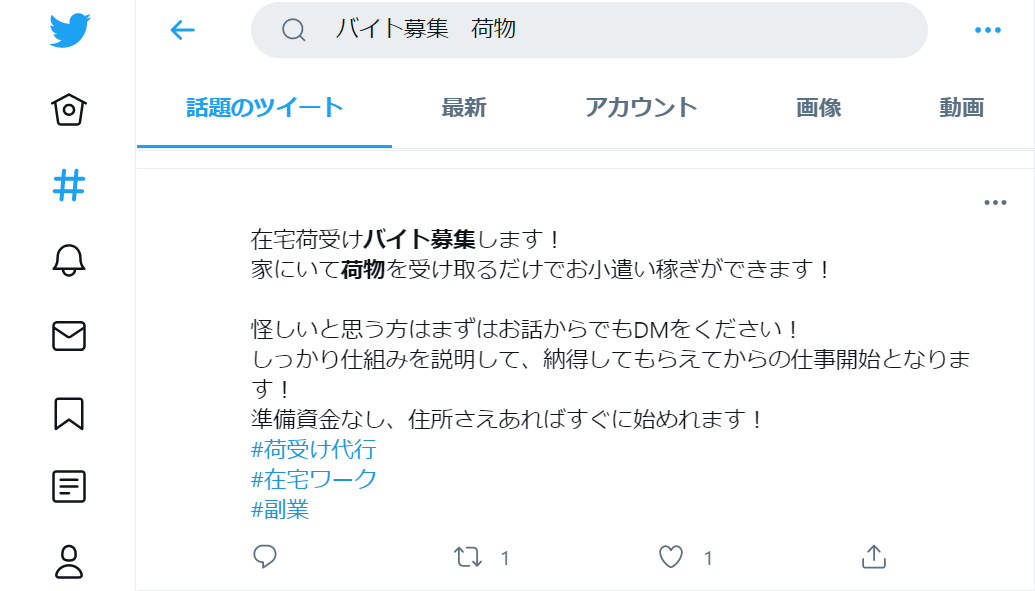Like the 在宅荷受け tweet
The image size is (1035, 591).
(671, 557)
